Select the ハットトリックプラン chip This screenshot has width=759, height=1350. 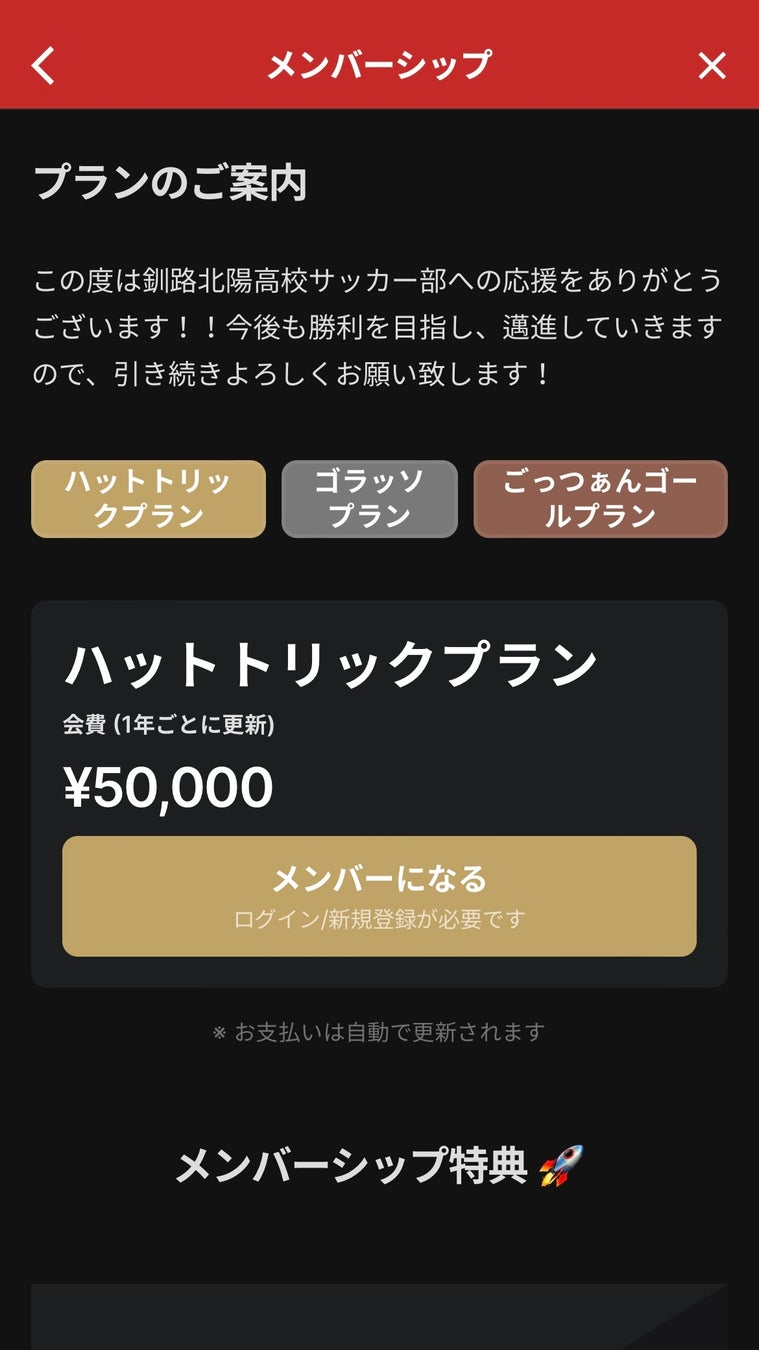(x=149, y=499)
